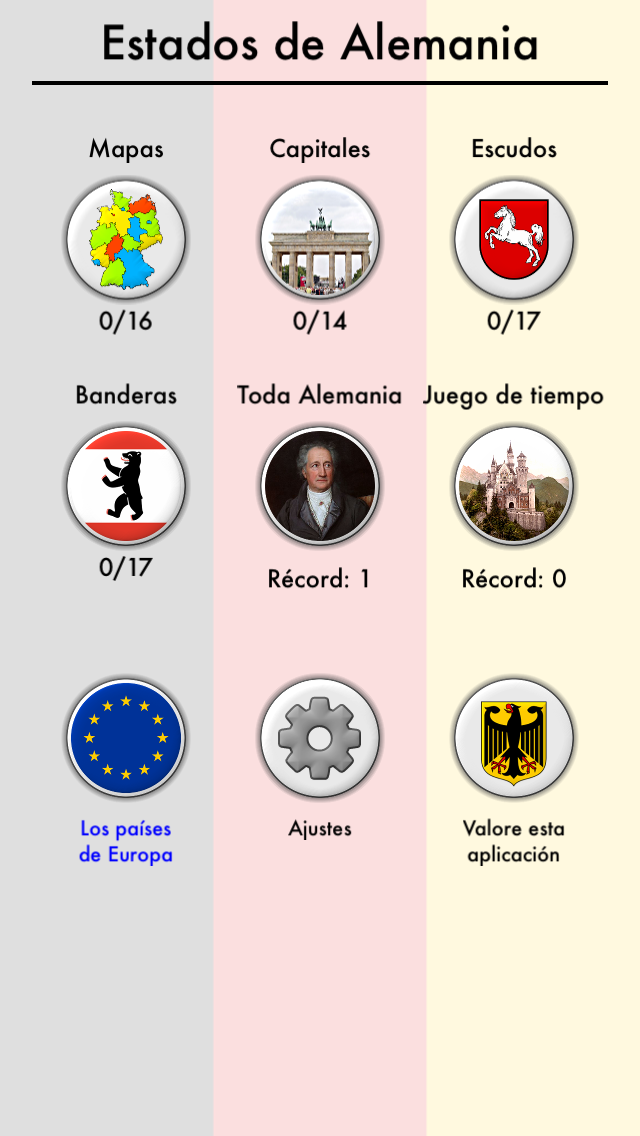640x1136 pixels.
Task: Tap Valore esta aplicación
Action: click(x=513, y=738)
